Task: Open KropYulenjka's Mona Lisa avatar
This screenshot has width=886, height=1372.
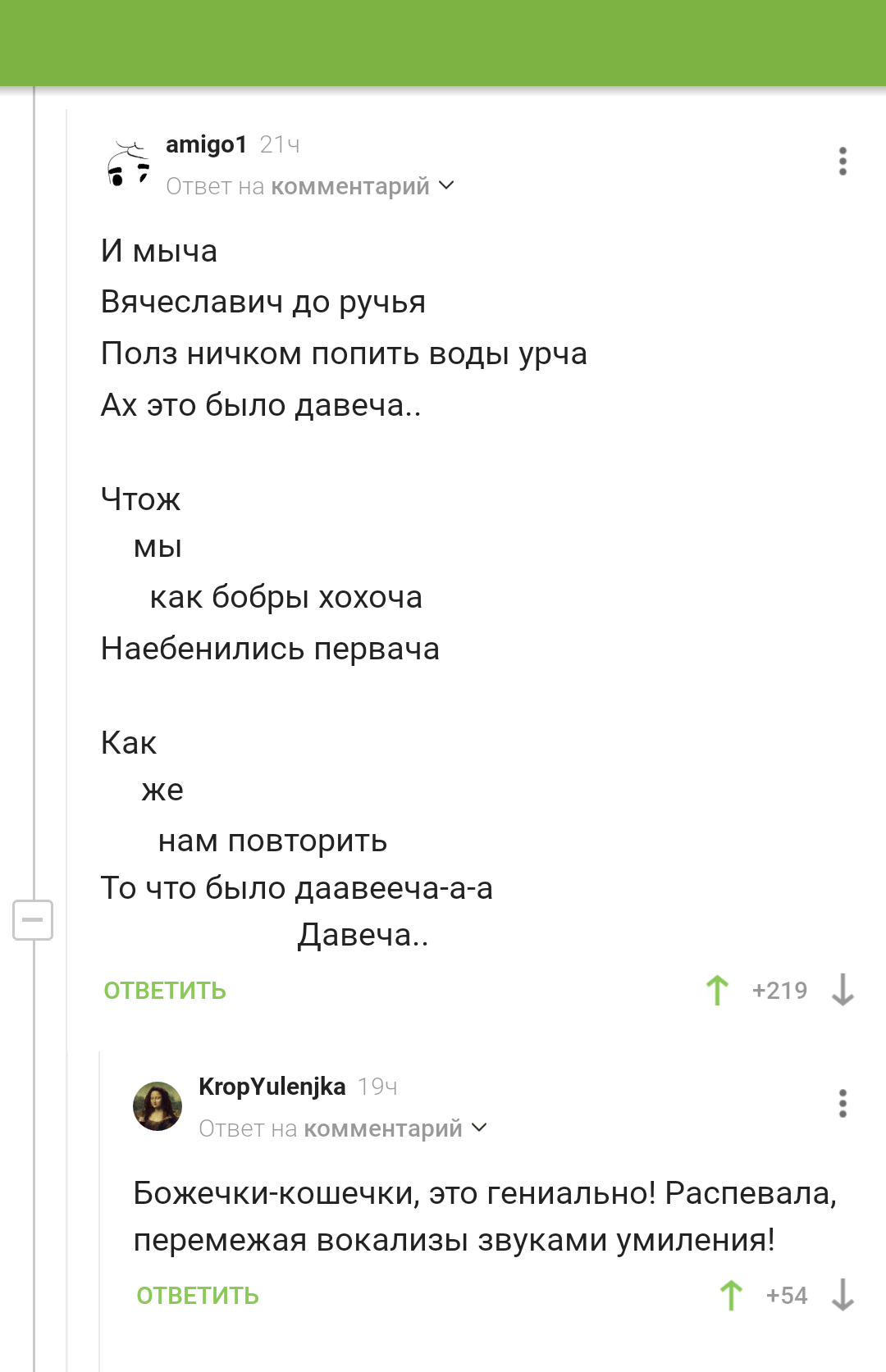Action: click(x=158, y=1106)
